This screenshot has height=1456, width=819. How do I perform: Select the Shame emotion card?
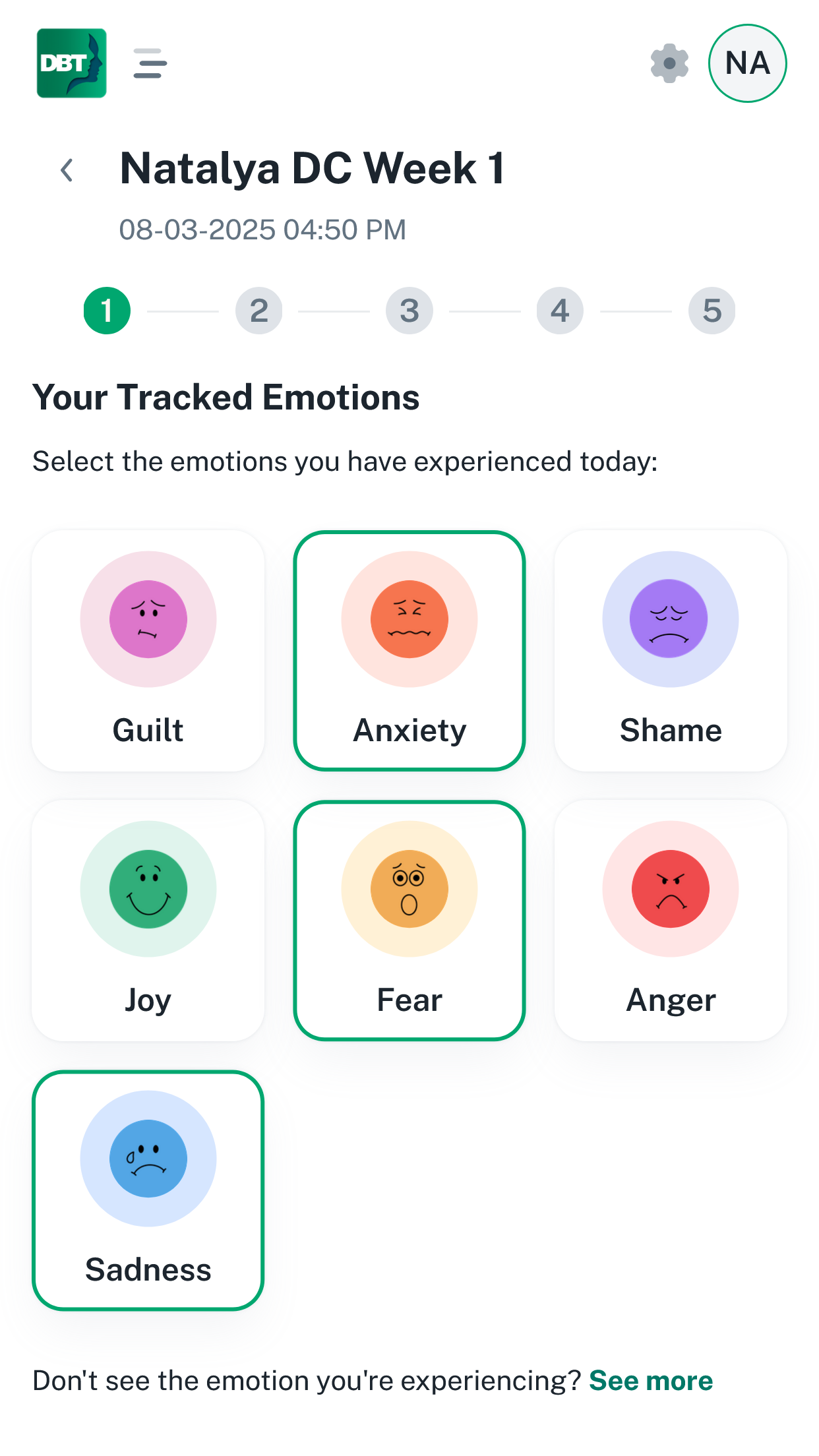671,651
